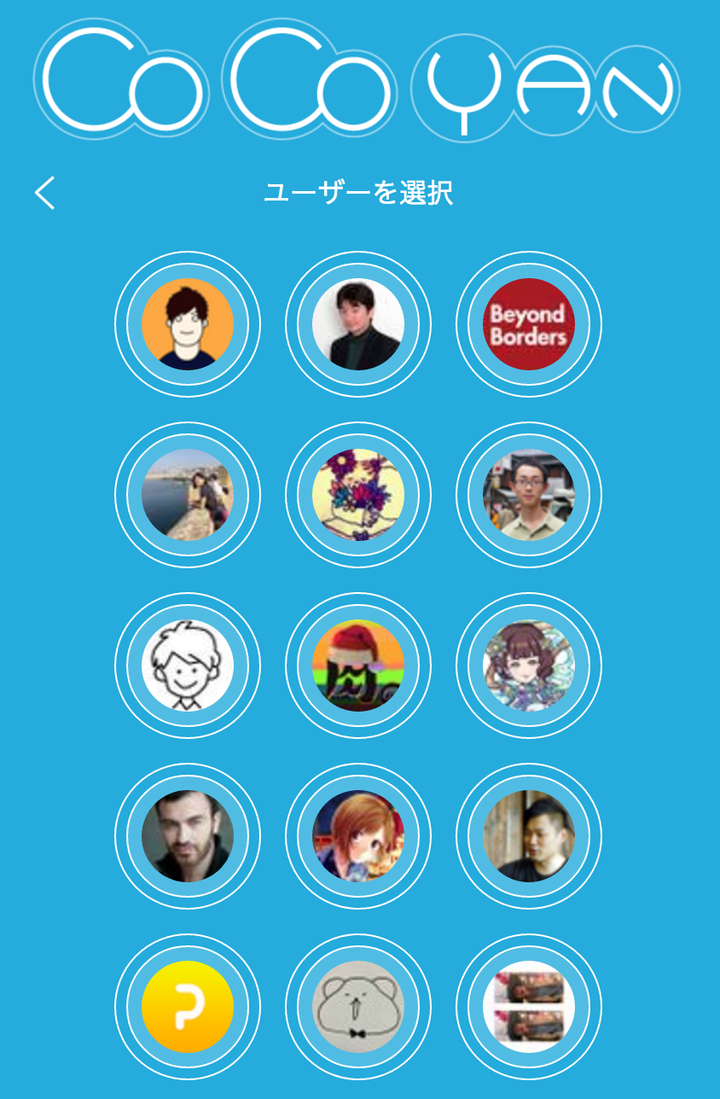Choose the user photo in dark turtleneck
The width and height of the screenshot is (720, 1099).
tap(358, 324)
